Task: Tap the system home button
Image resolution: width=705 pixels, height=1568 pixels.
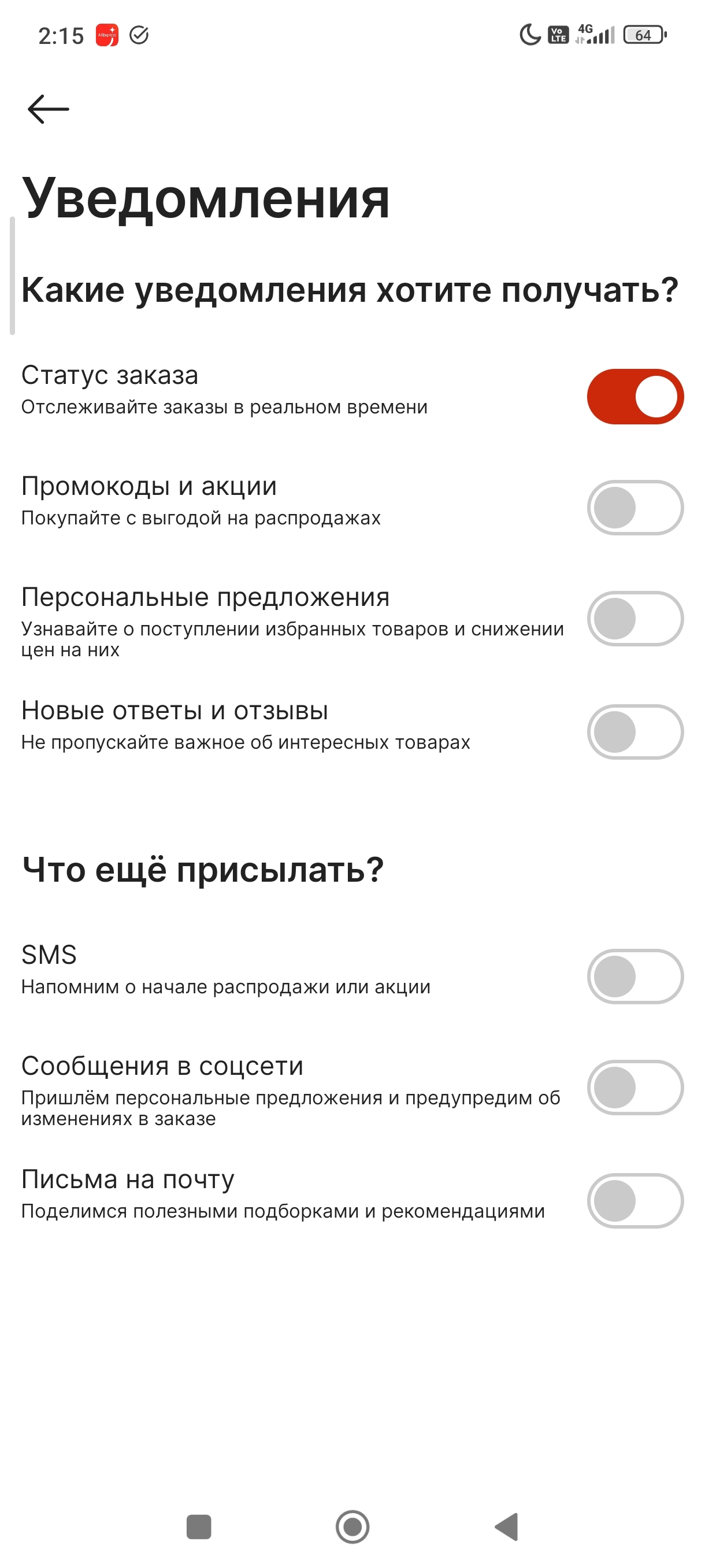Action: coord(352,1526)
